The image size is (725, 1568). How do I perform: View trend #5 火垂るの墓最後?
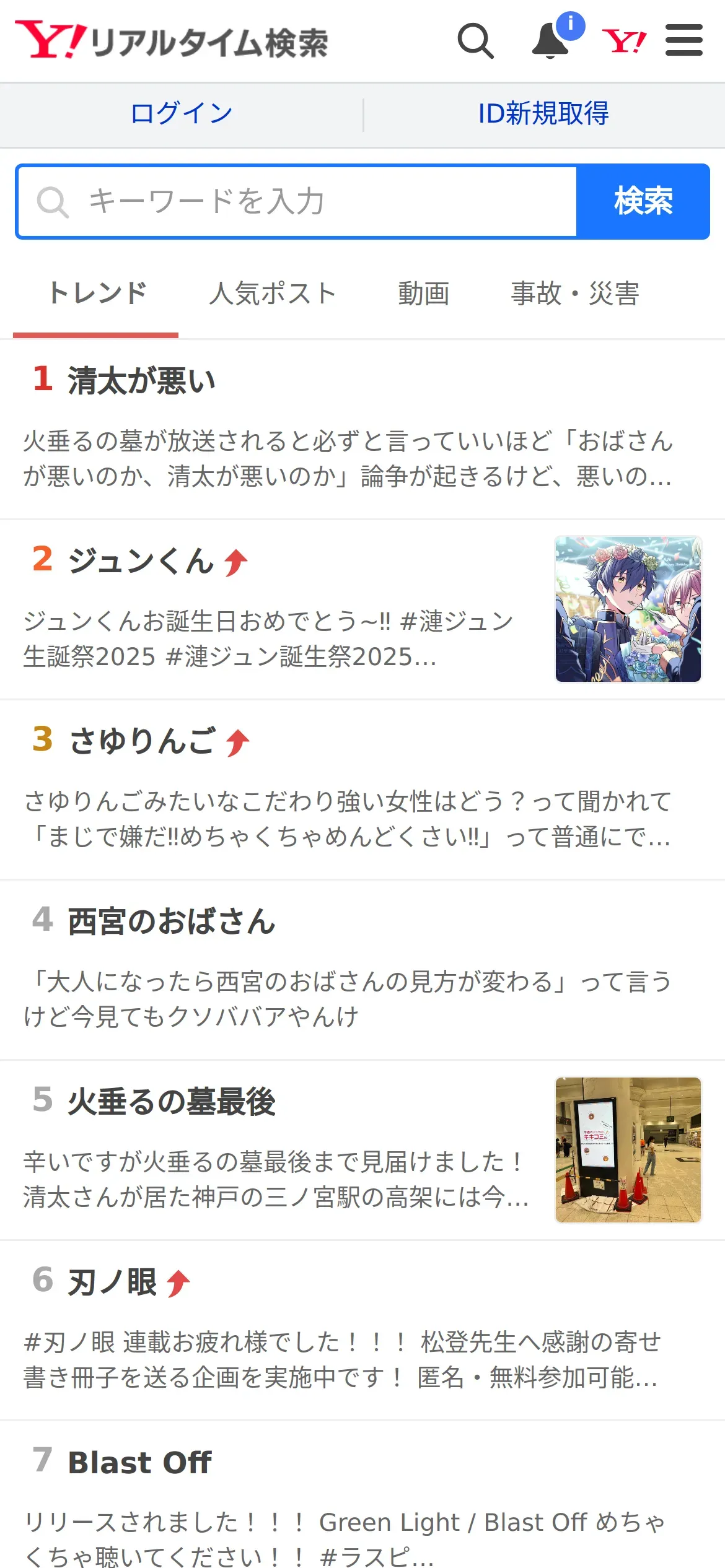(172, 1102)
